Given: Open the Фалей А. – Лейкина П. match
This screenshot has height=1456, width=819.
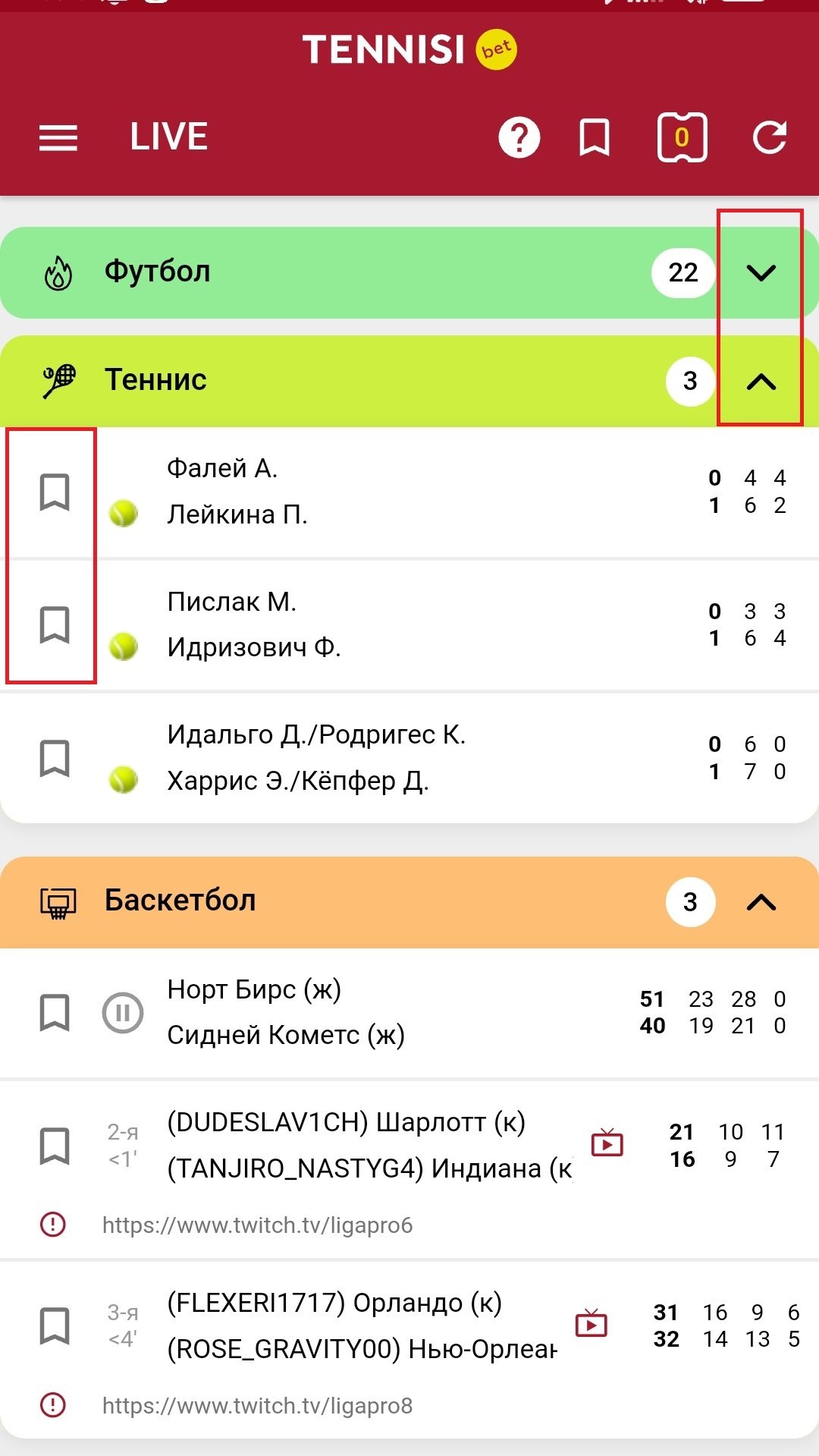Looking at the screenshot, I should [379, 492].
